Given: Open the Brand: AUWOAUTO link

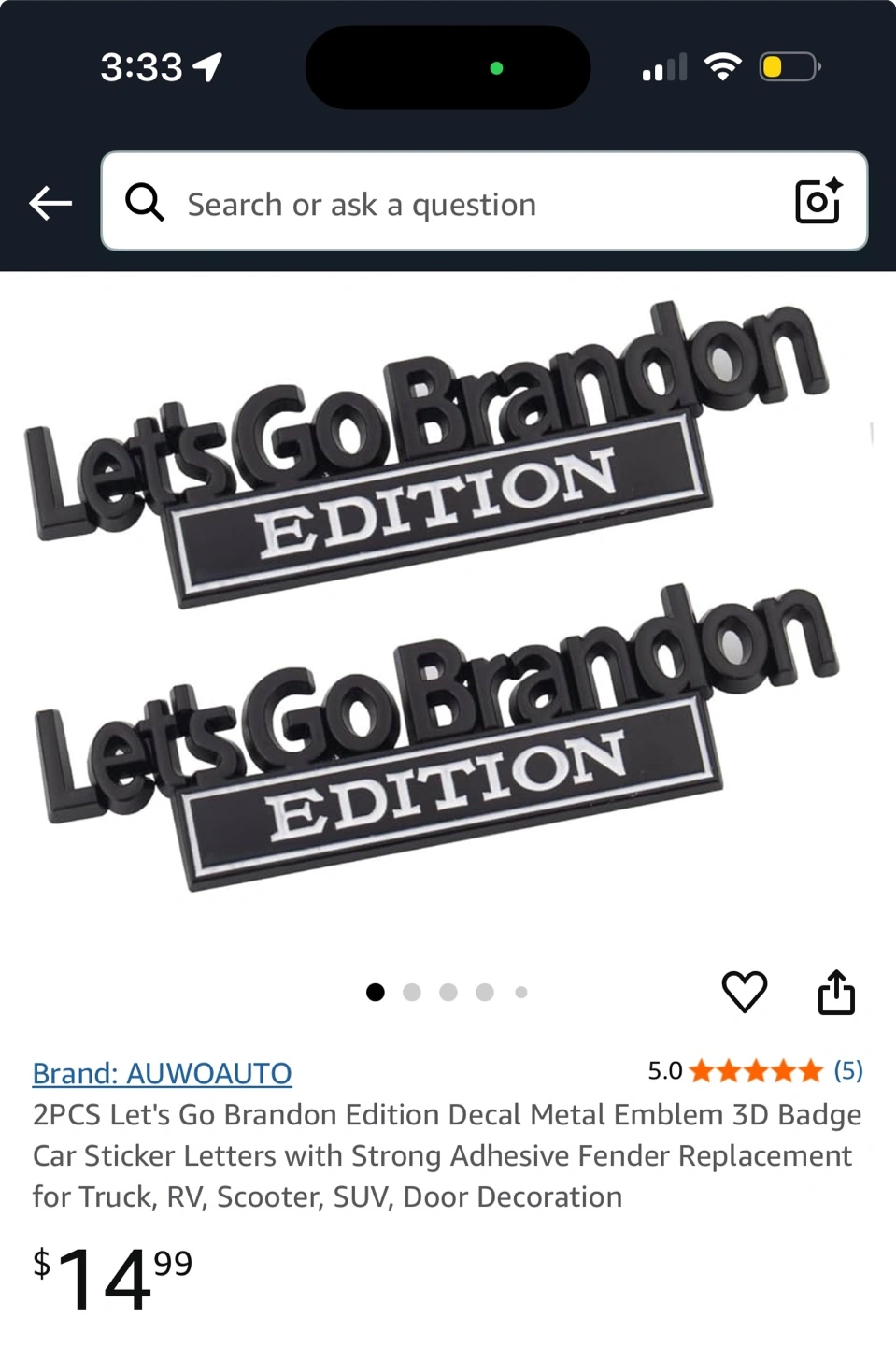Looking at the screenshot, I should point(163,1073).
